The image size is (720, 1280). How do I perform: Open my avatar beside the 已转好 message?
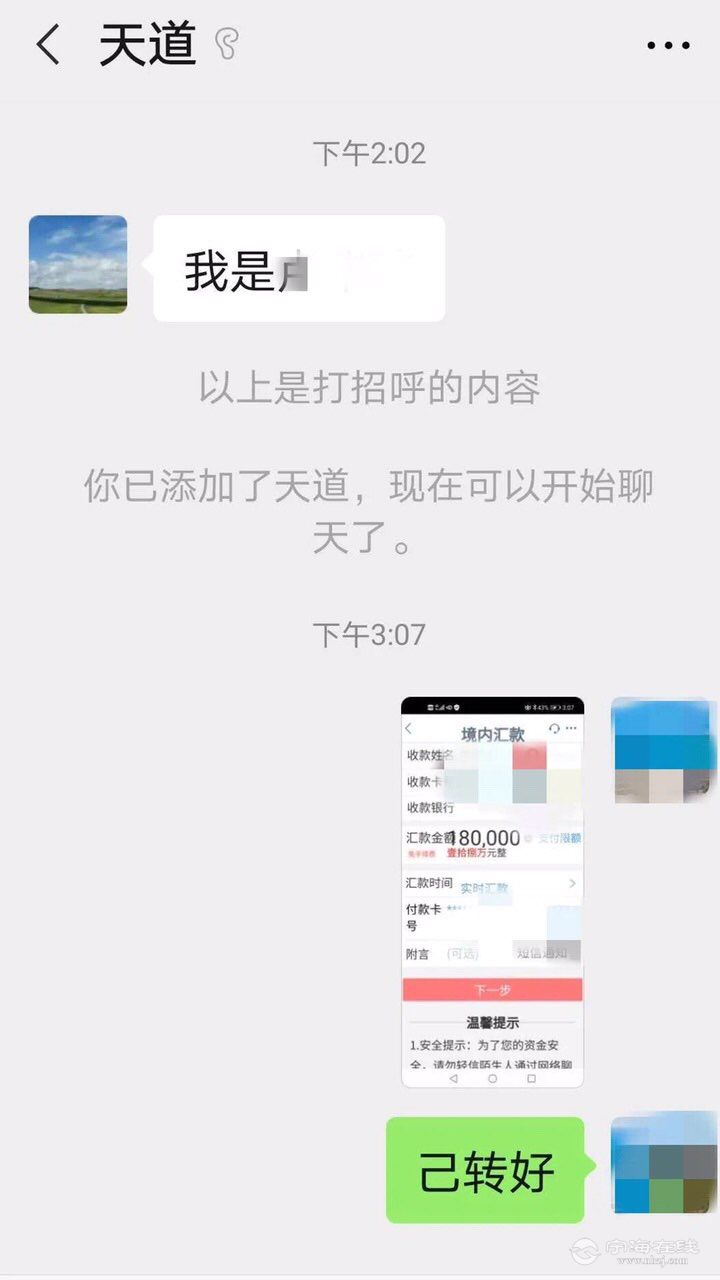pyautogui.click(x=660, y=1165)
